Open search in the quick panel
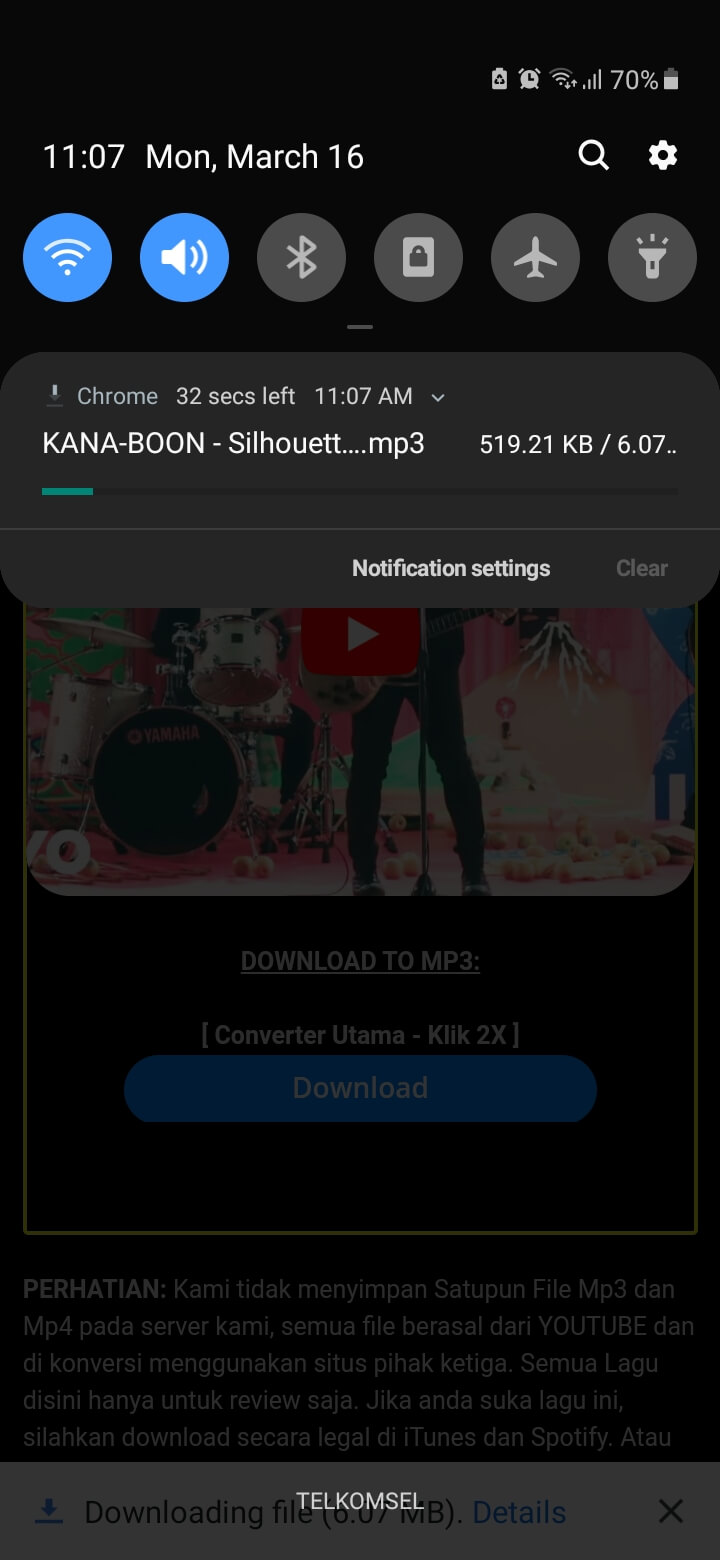Viewport: 720px width, 1560px height. pyautogui.click(x=593, y=156)
